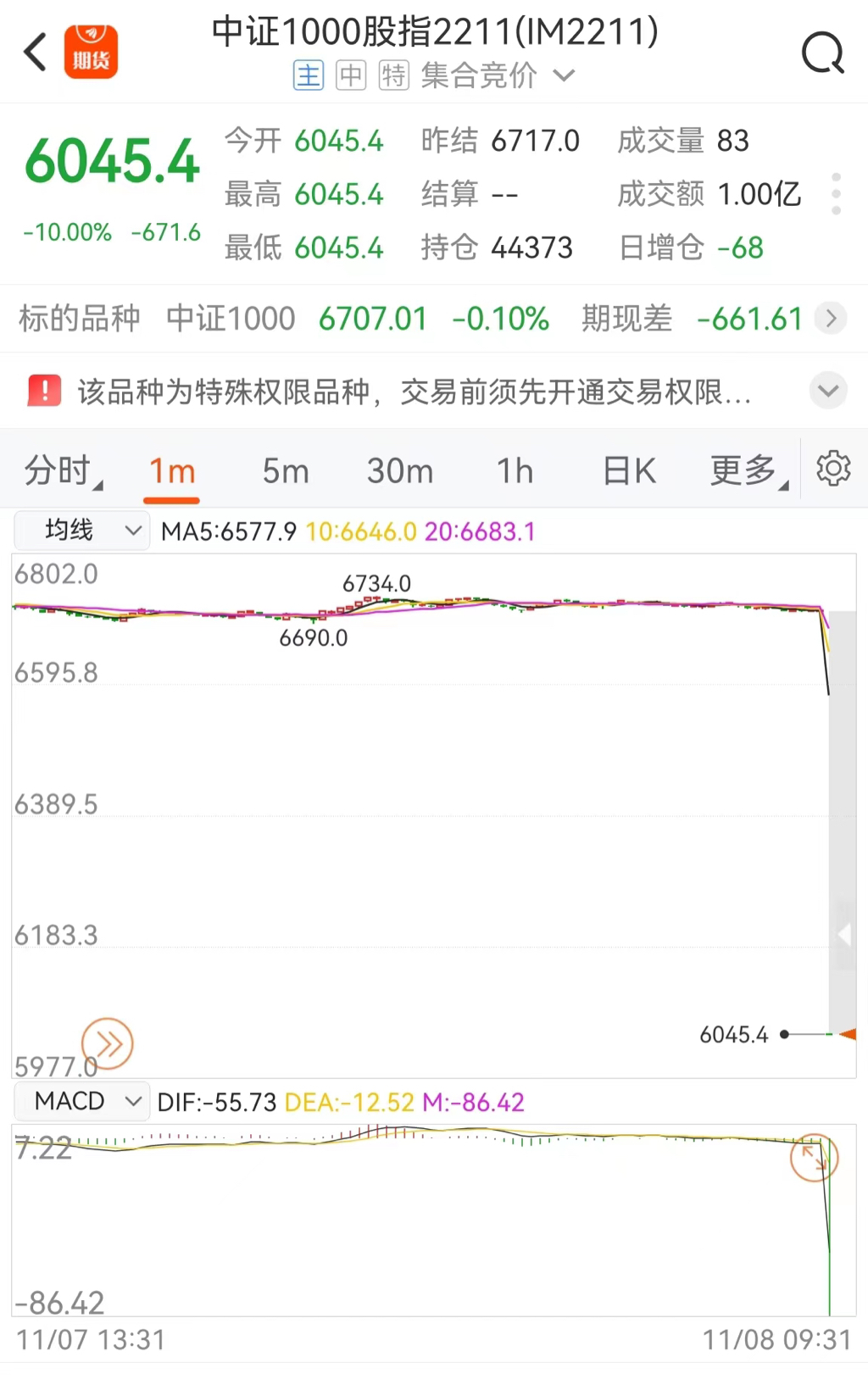868x1390 pixels.
Task: Tap the orange 期货 app logo
Action: tap(91, 53)
